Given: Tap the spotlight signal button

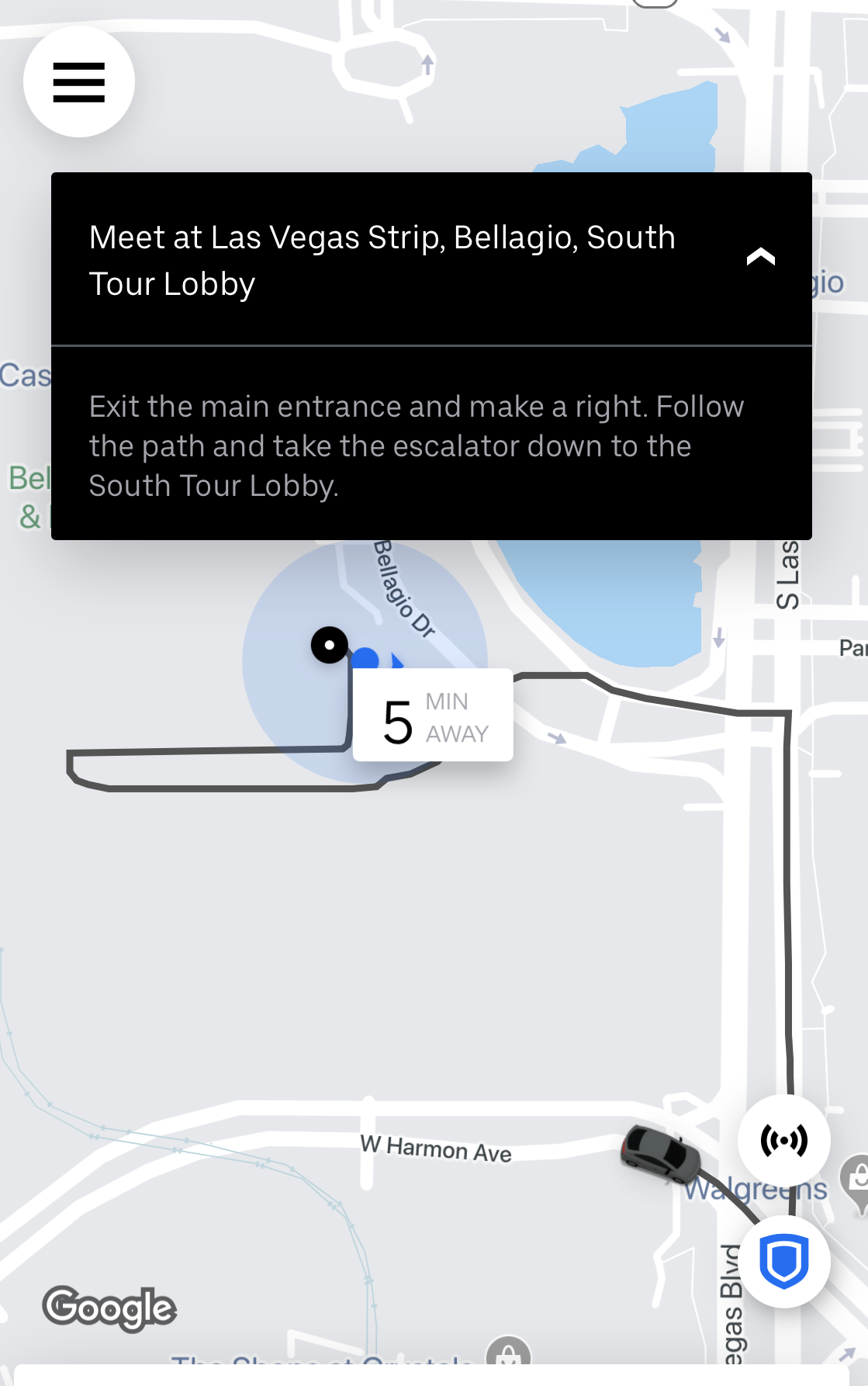Looking at the screenshot, I should [x=783, y=1140].
